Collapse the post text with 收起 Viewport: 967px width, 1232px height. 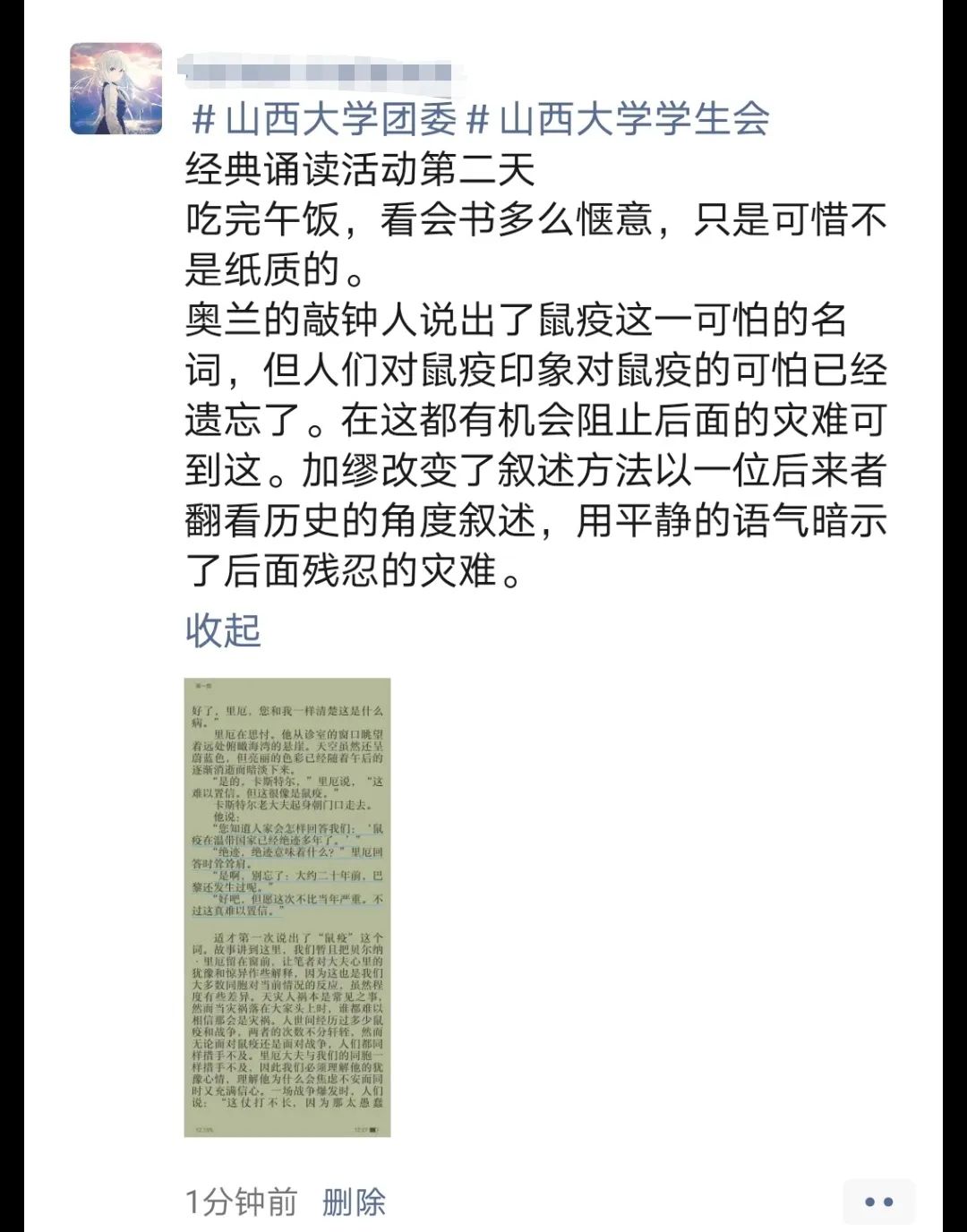223,631
